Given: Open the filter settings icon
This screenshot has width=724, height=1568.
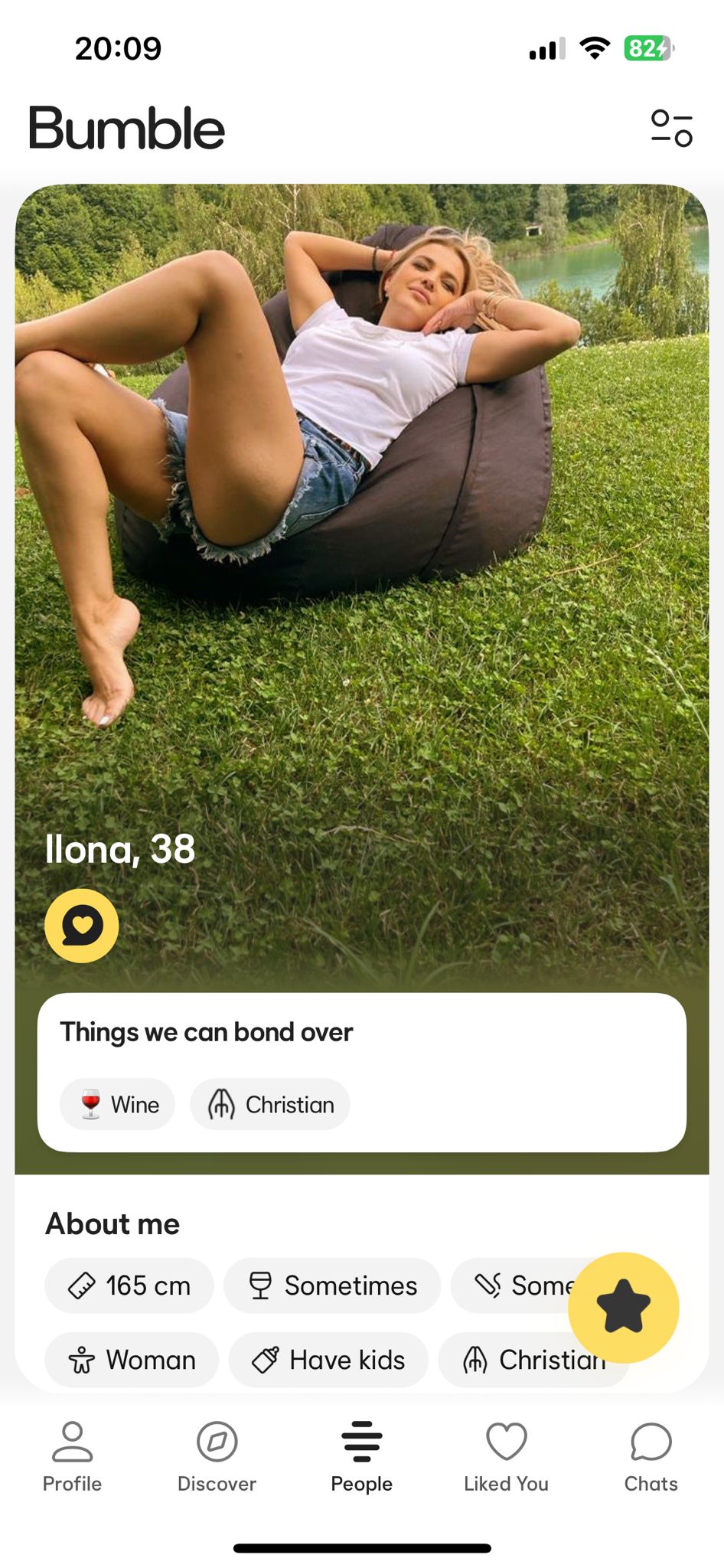Looking at the screenshot, I should 671,128.
